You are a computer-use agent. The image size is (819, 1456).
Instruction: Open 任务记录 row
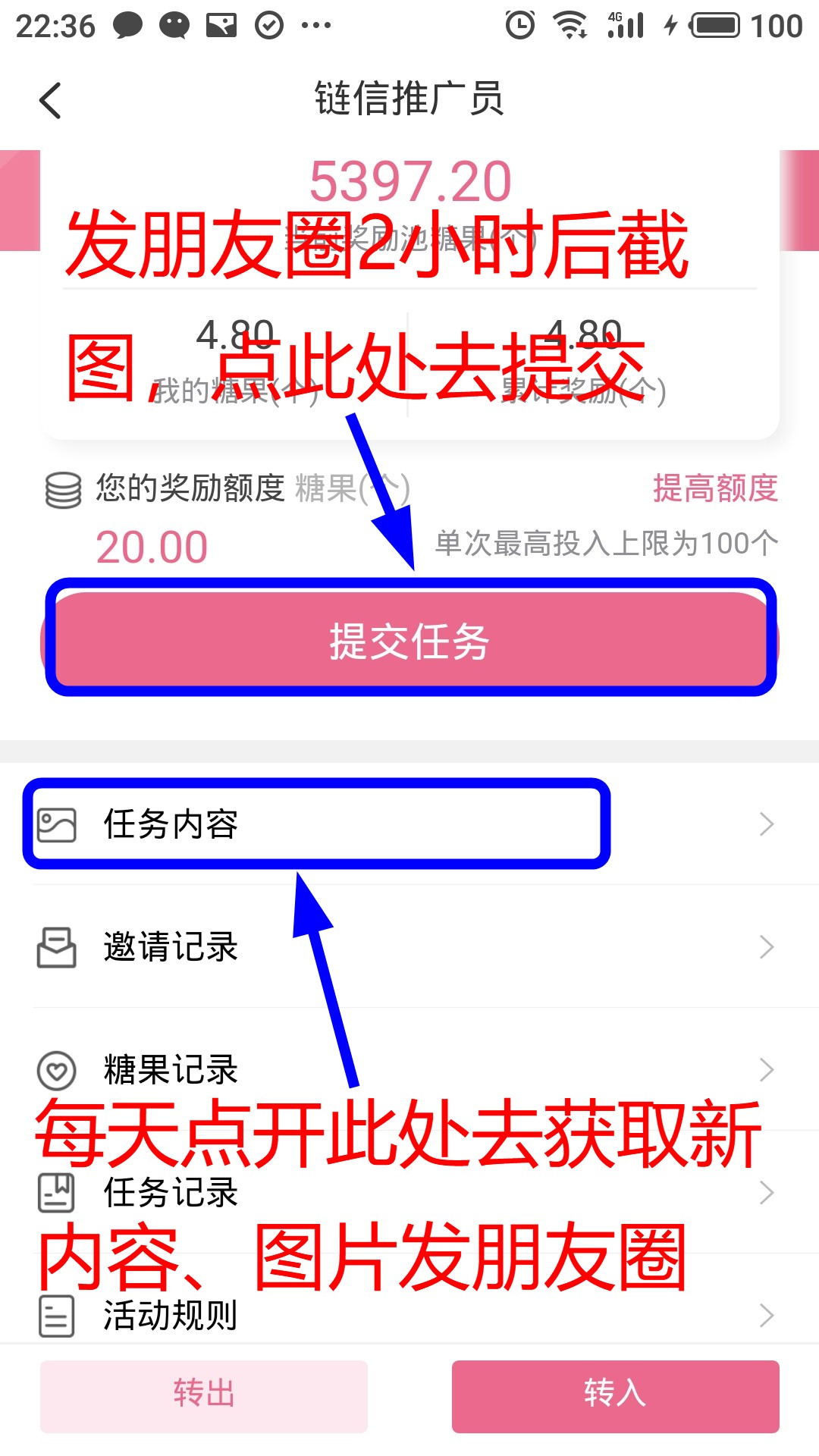click(409, 1192)
